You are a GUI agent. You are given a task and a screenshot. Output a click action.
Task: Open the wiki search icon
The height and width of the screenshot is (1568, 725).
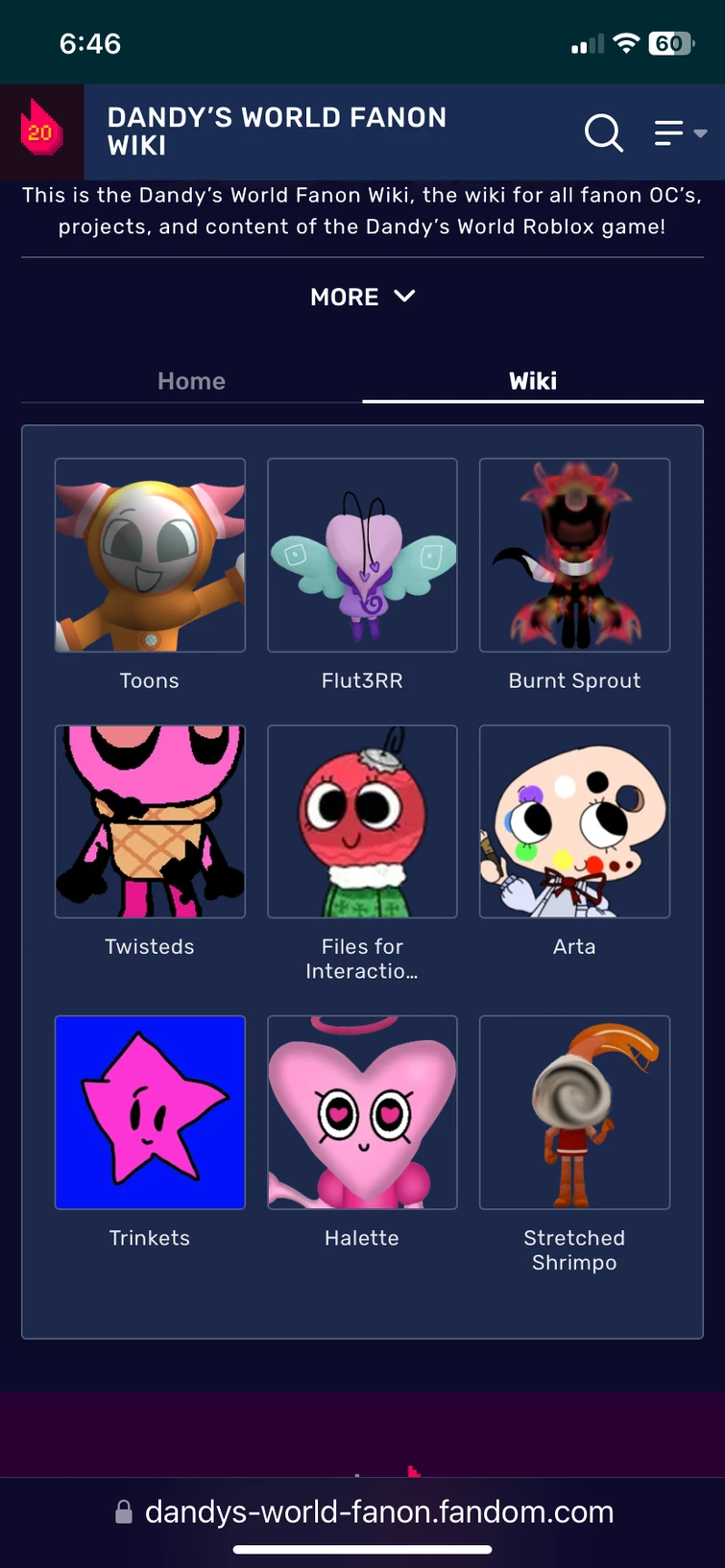(x=604, y=132)
